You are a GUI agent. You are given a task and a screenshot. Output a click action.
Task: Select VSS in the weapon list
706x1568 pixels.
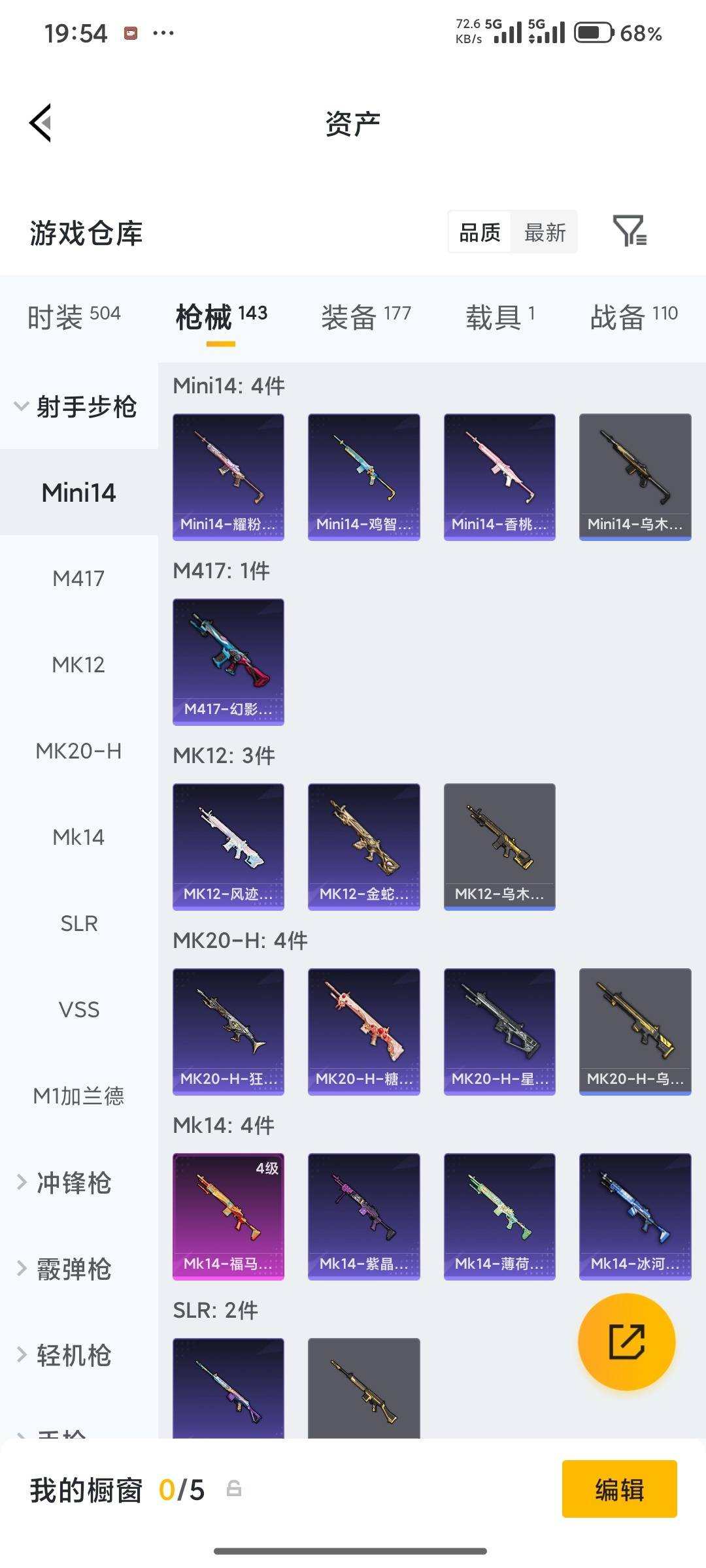[x=78, y=1009]
